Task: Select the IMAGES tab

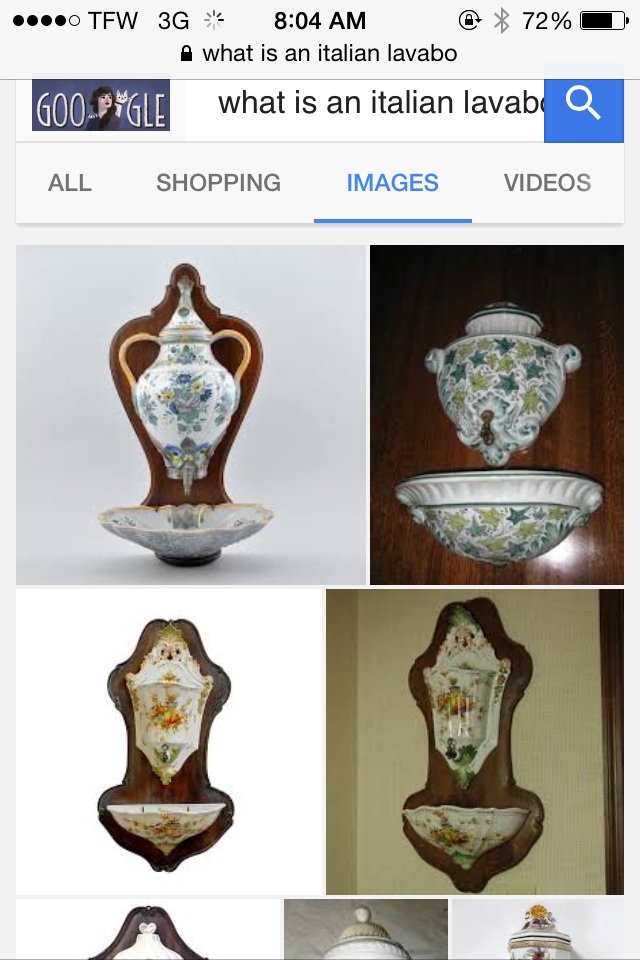Action: [x=392, y=183]
